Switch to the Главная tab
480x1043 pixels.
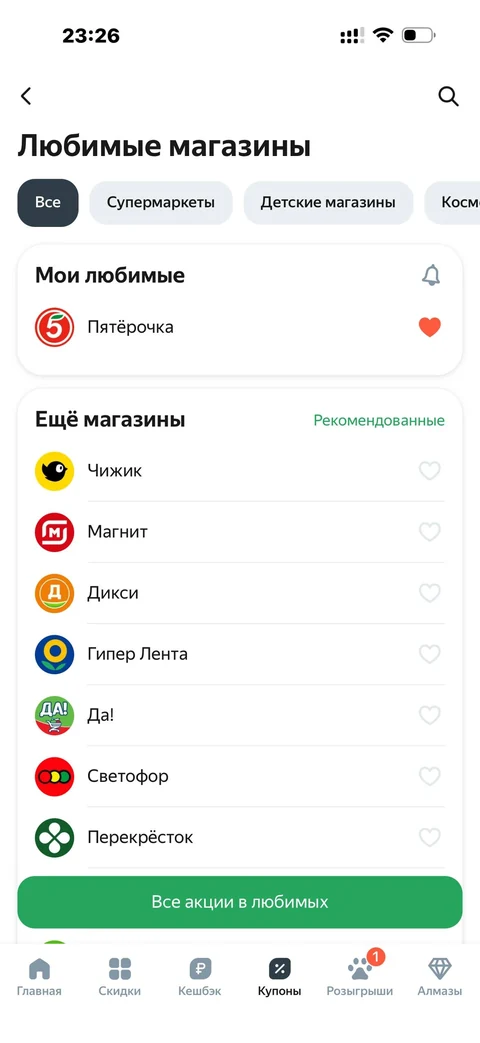[x=39, y=976]
